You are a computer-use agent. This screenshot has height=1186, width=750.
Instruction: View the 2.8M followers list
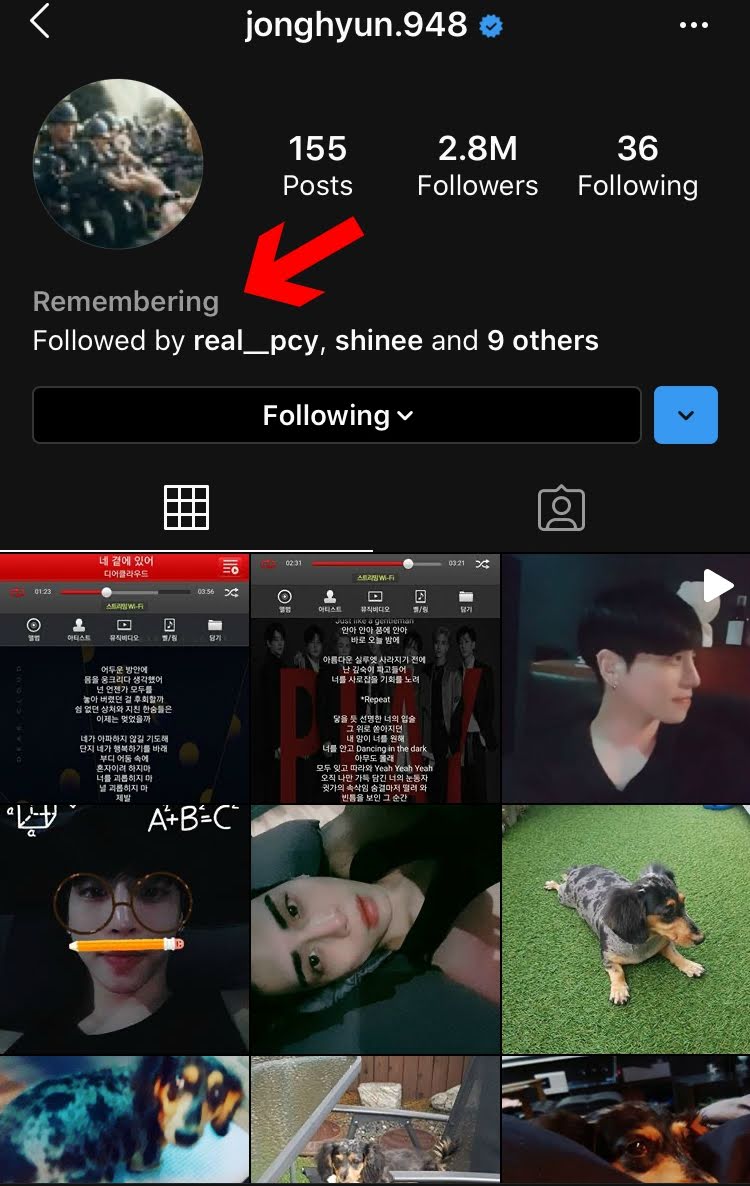pos(477,166)
